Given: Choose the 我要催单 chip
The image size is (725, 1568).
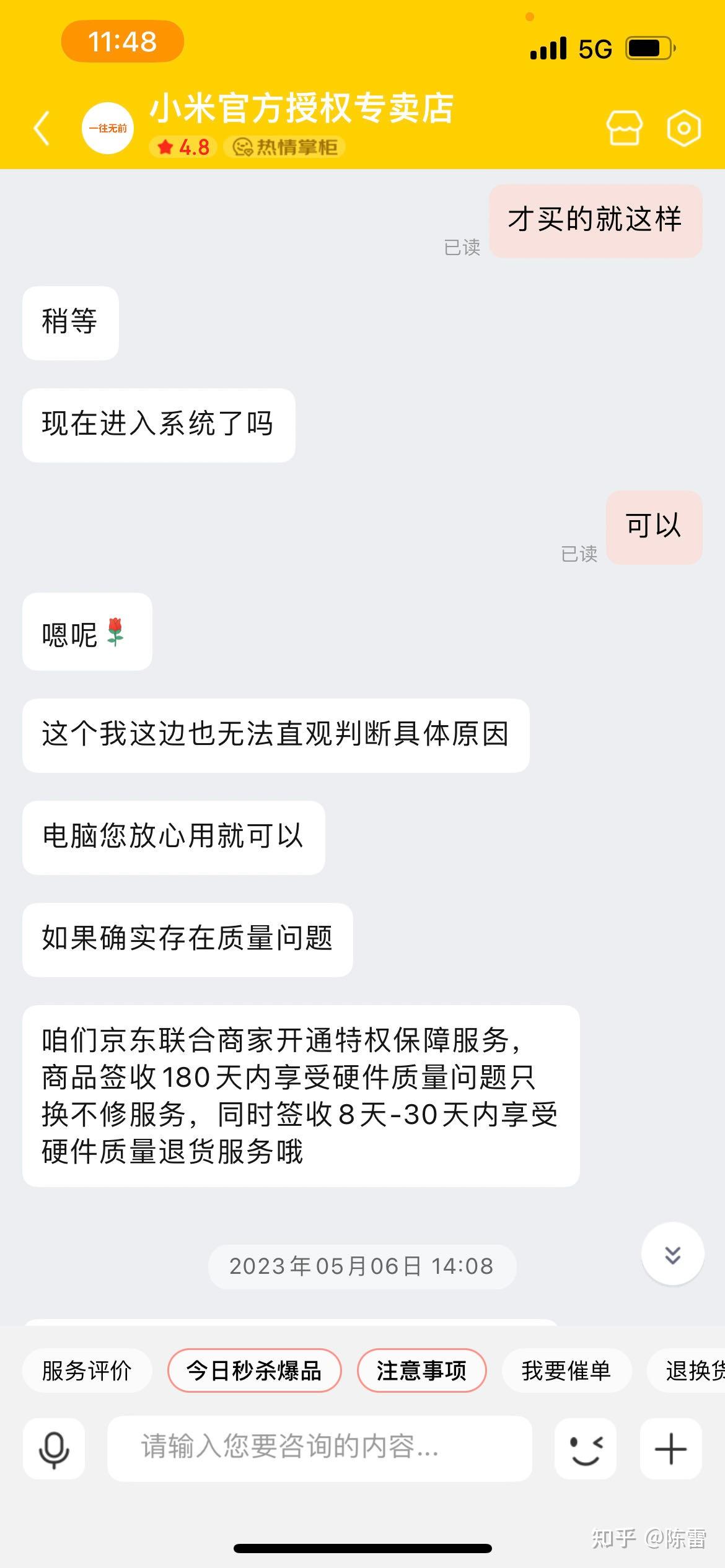Looking at the screenshot, I should (566, 1370).
